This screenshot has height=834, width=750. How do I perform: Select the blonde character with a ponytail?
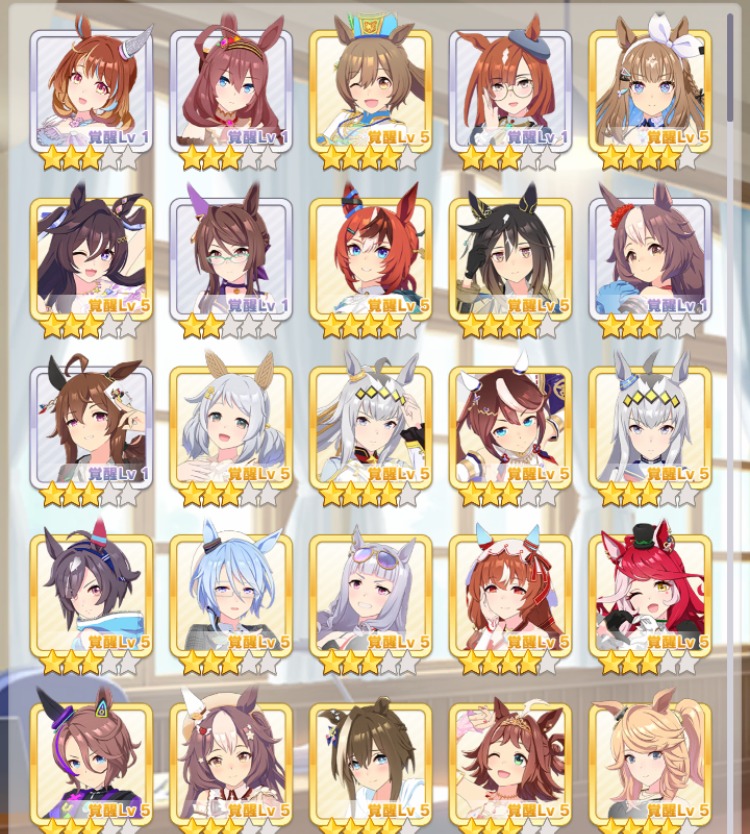point(650,762)
